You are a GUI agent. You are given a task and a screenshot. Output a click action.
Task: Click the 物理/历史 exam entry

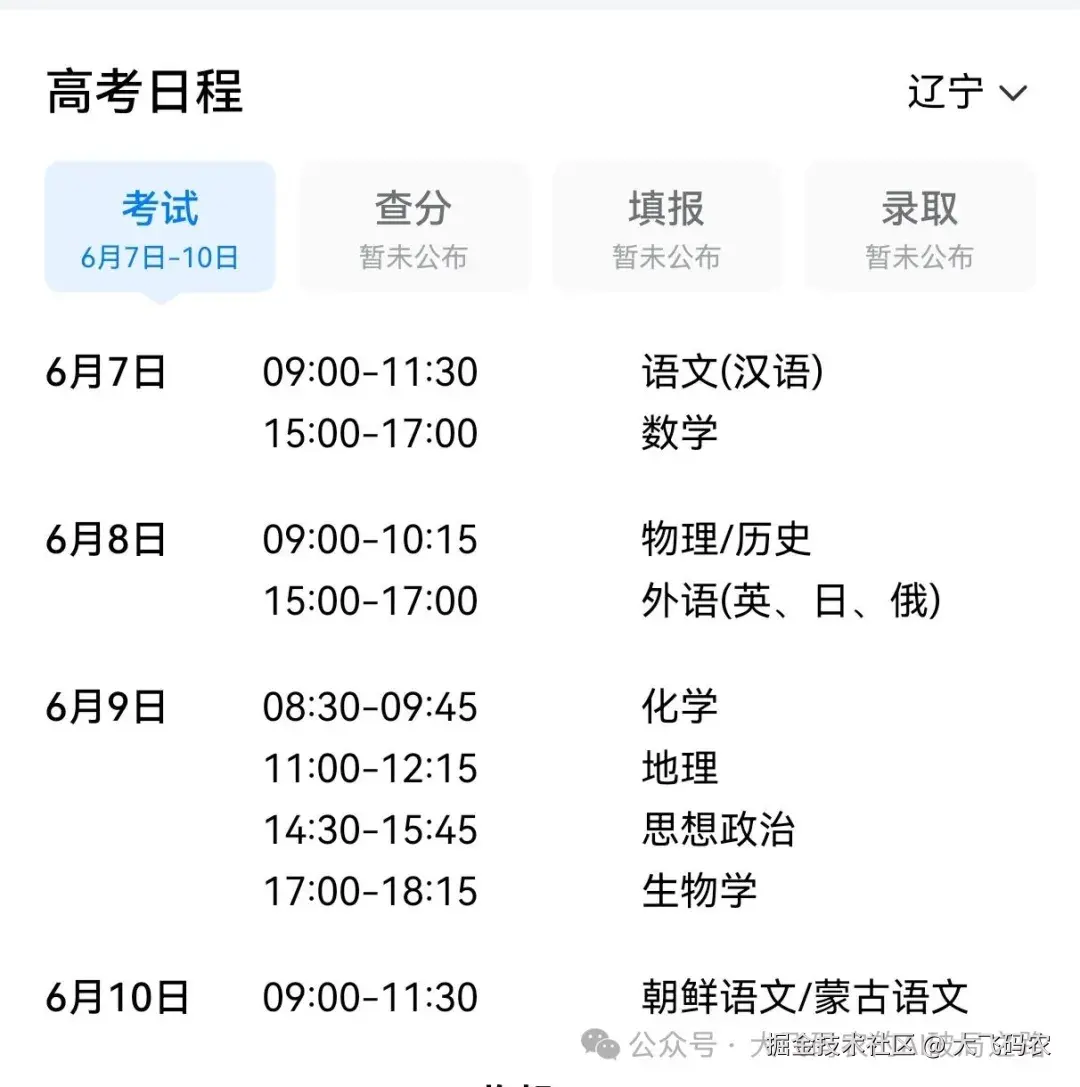pyautogui.click(x=728, y=539)
